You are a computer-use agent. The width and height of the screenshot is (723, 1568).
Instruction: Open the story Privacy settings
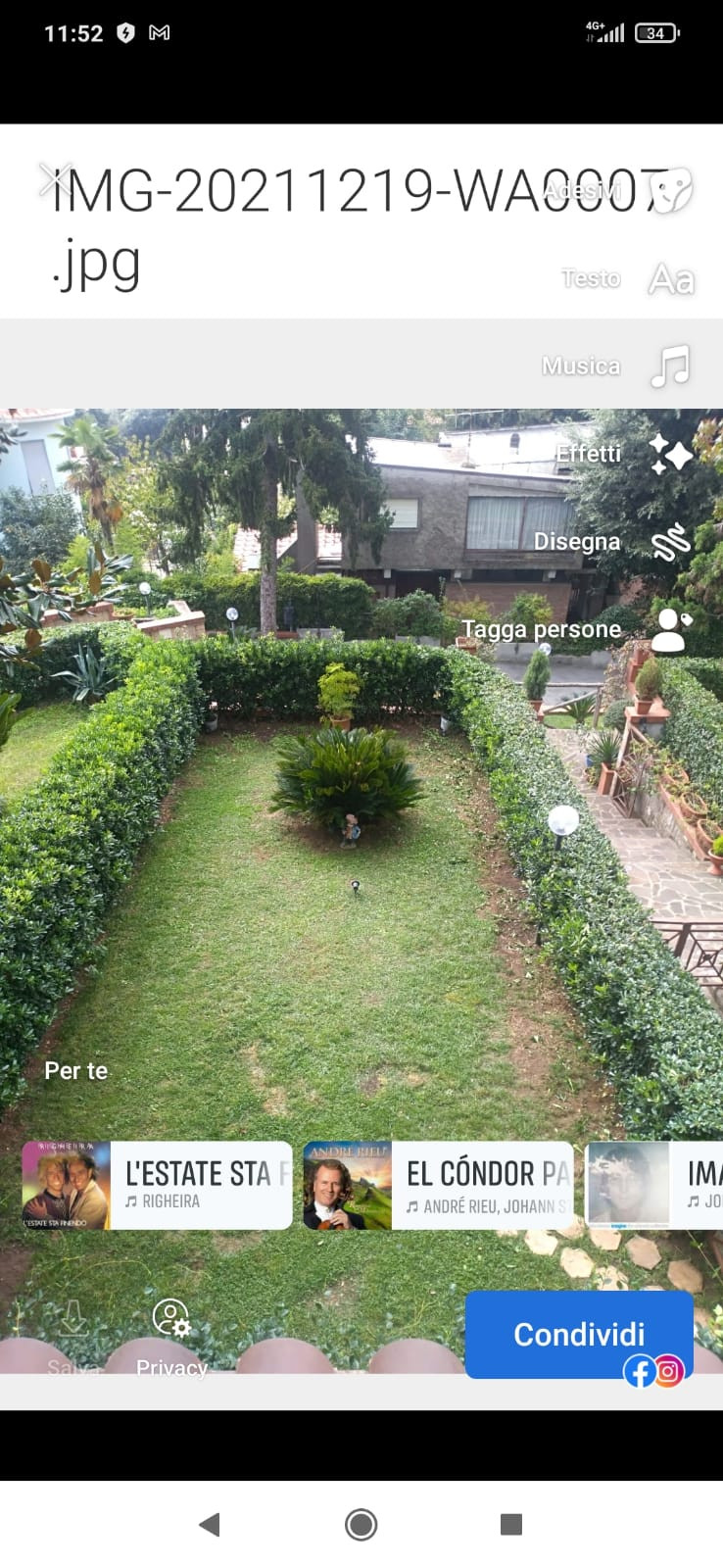[x=171, y=1339]
